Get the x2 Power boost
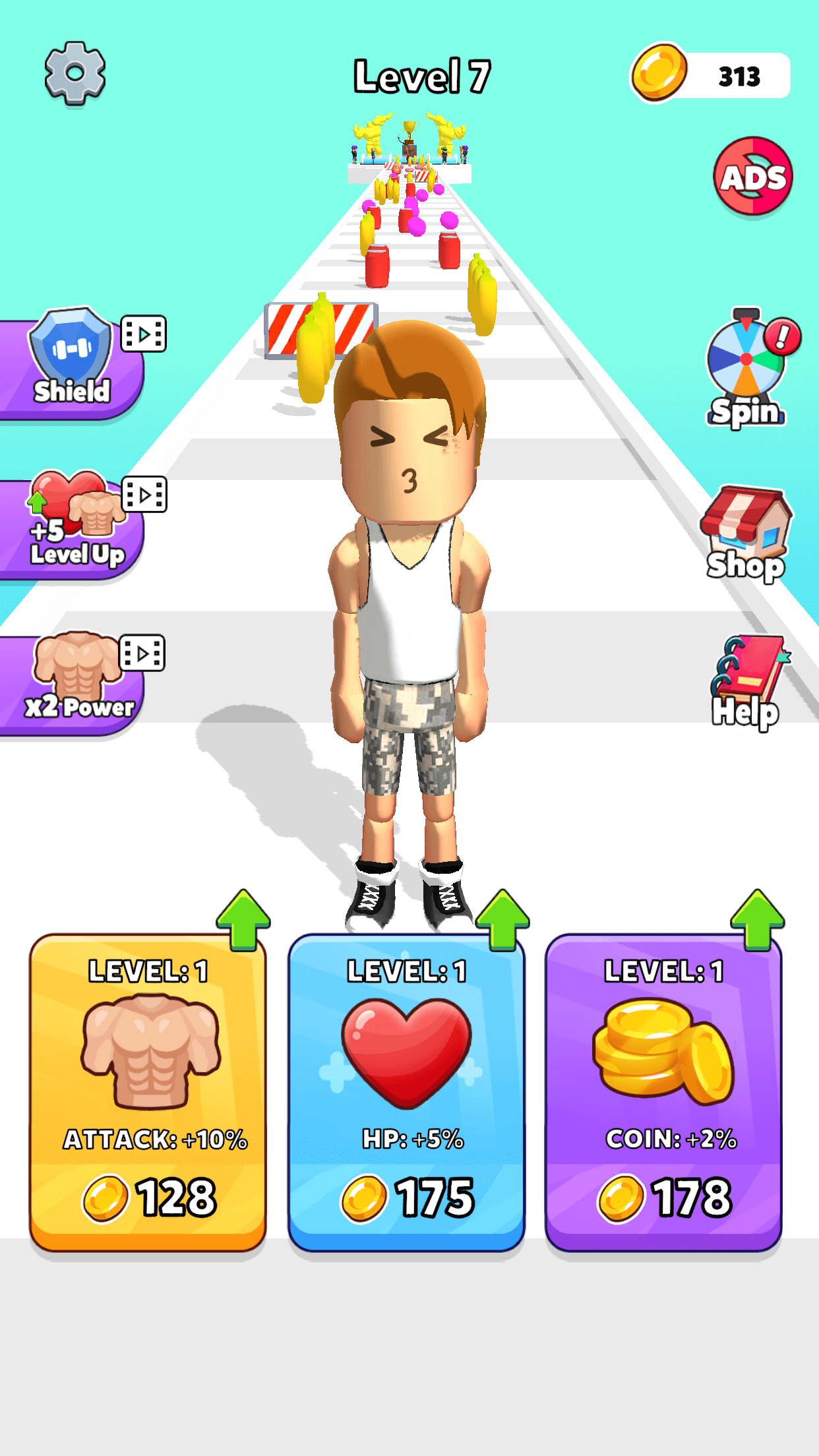819x1456 pixels. [x=74, y=684]
